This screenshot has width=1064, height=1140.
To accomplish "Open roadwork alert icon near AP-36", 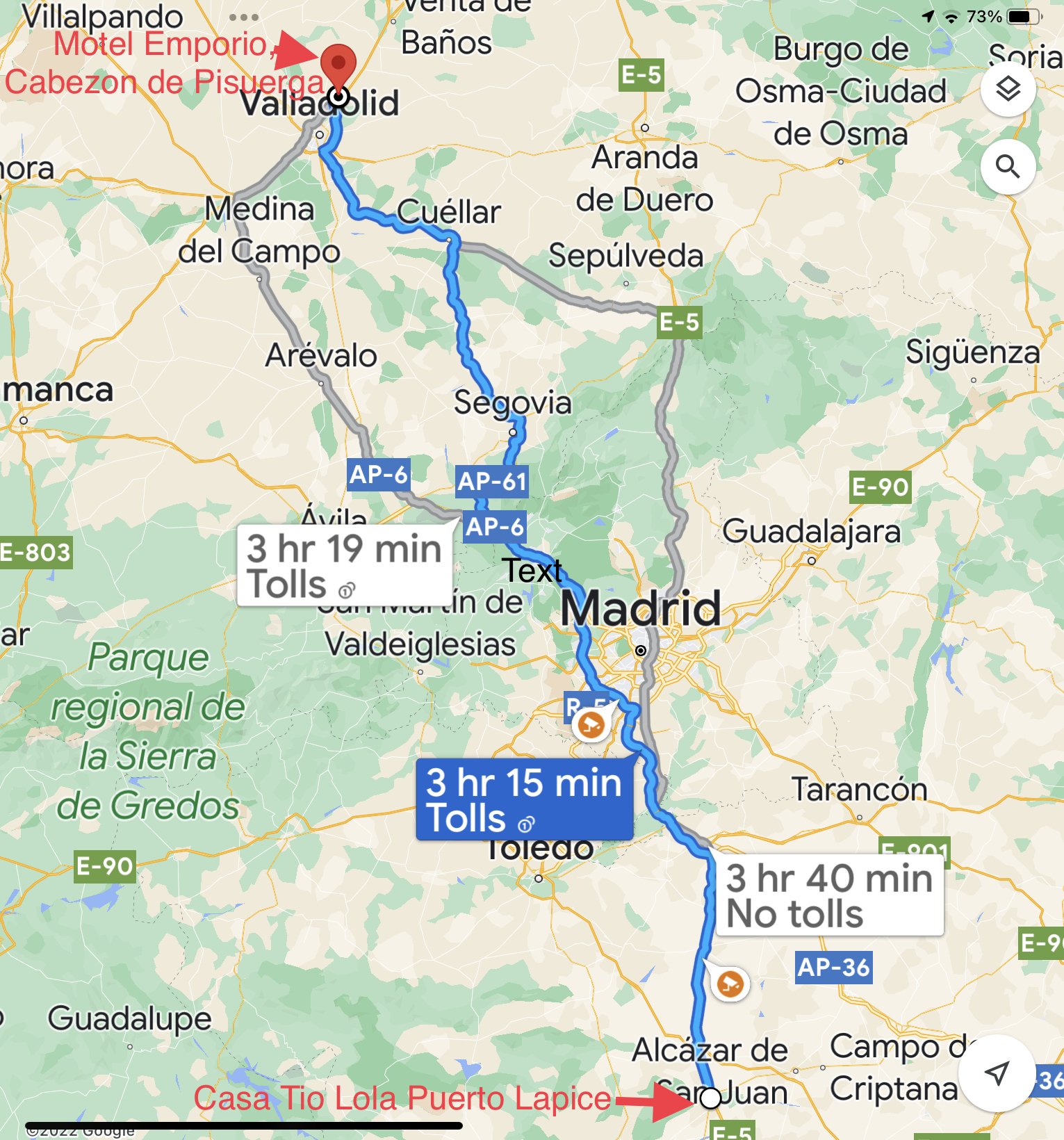I will [729, 984].
